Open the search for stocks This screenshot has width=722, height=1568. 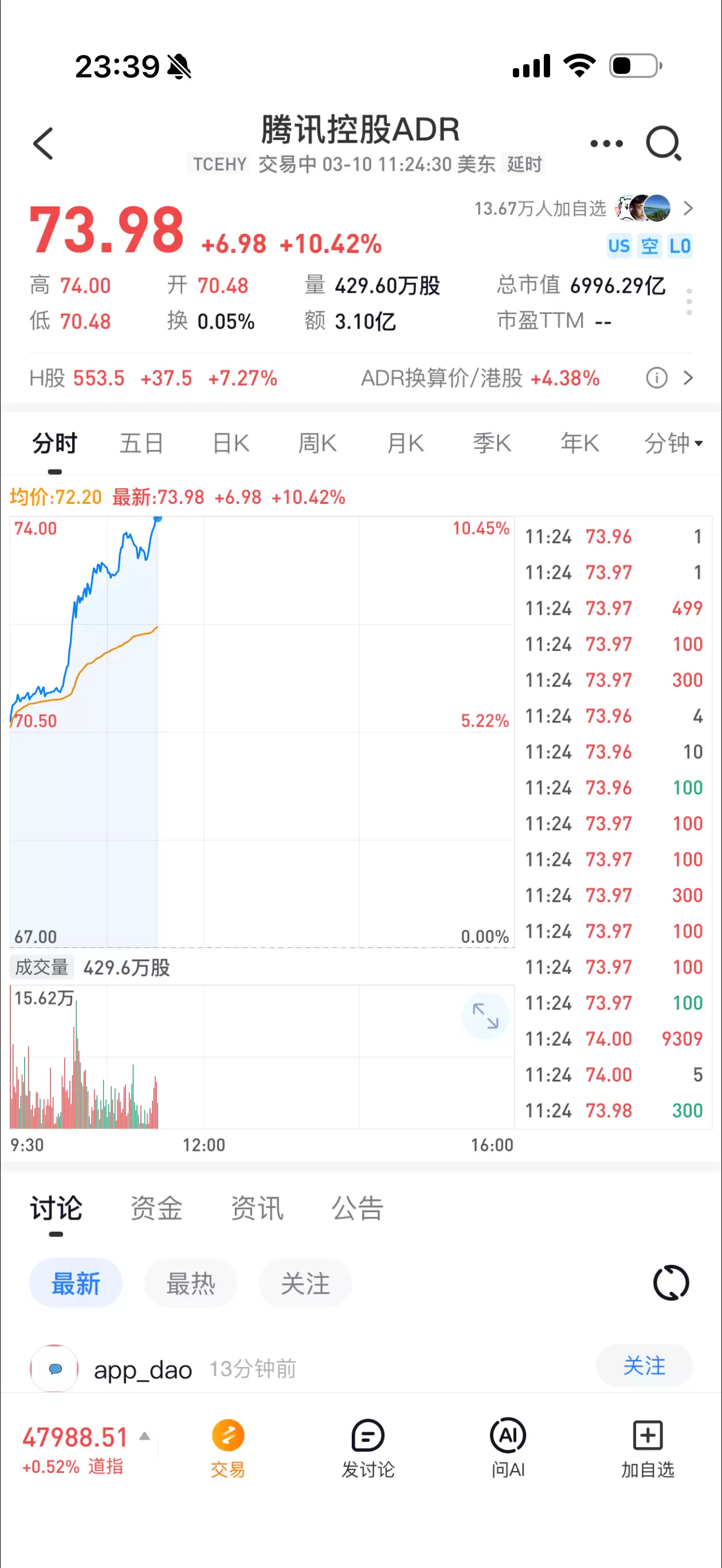pyautogui.click(x=665, y=144)
